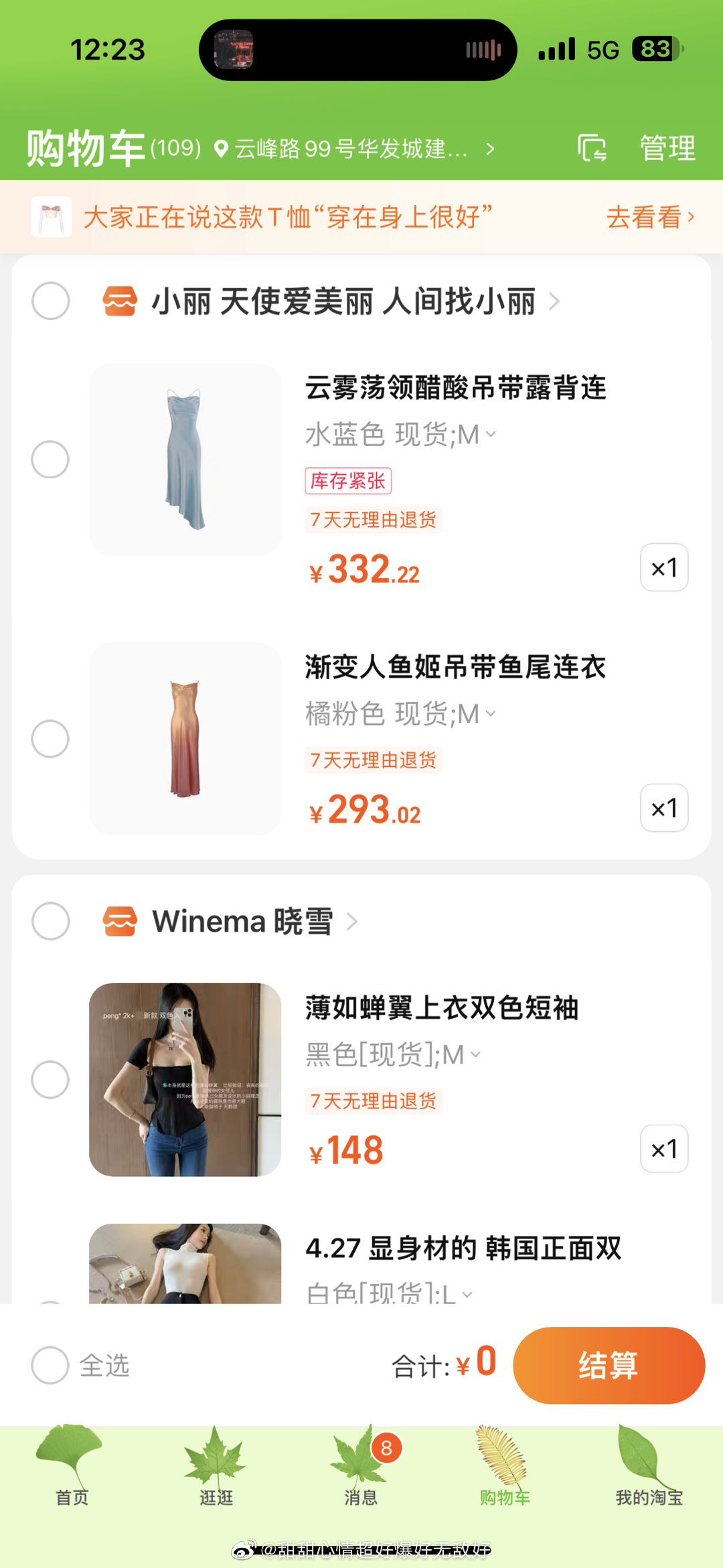723x1568 pixels.
Task: Select all items from Winema 晓雪 shop
Action: 51,921
